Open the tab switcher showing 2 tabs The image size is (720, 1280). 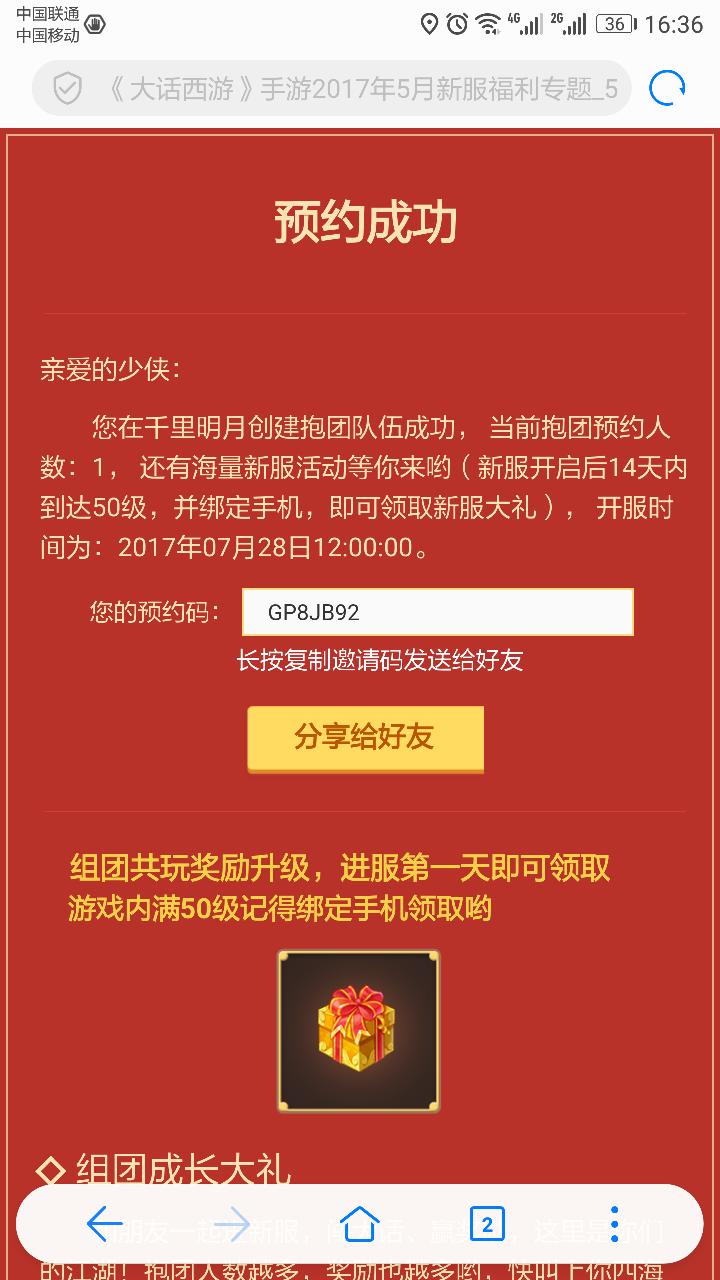point(487,1224)
